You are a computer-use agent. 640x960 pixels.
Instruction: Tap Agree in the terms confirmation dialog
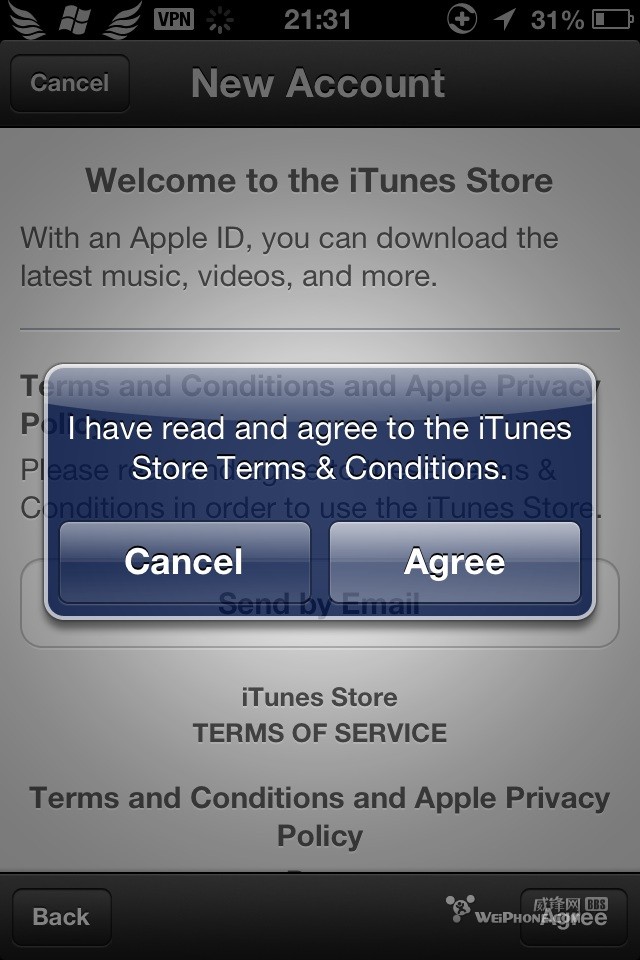[455, 562]
